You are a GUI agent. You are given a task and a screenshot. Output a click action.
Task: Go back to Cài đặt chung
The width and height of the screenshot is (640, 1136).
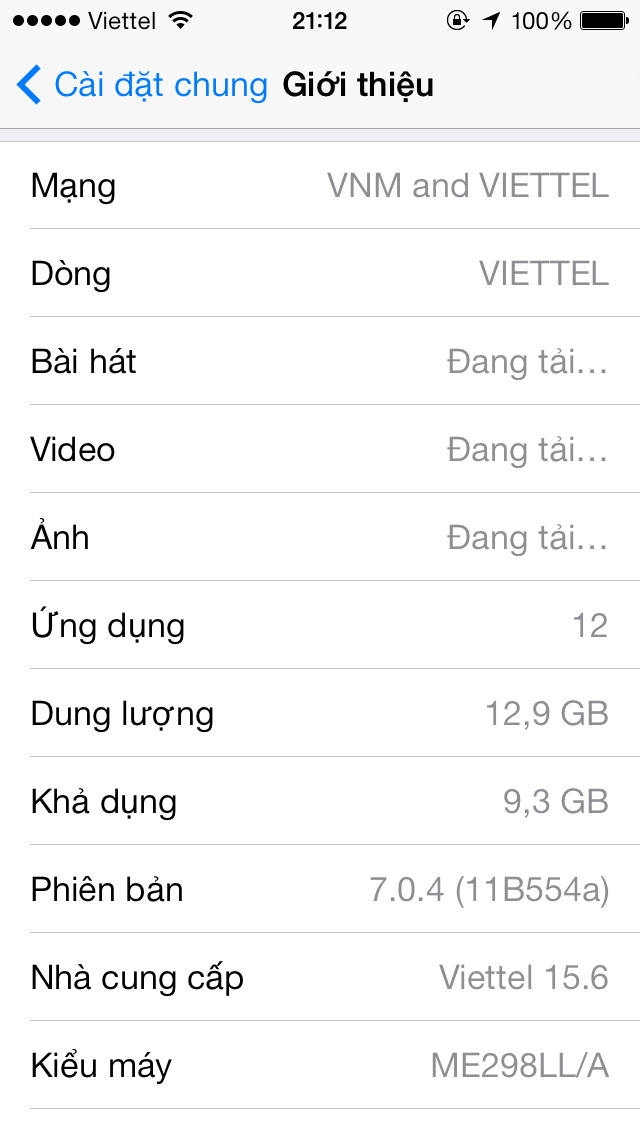click(x=142, y=85)
